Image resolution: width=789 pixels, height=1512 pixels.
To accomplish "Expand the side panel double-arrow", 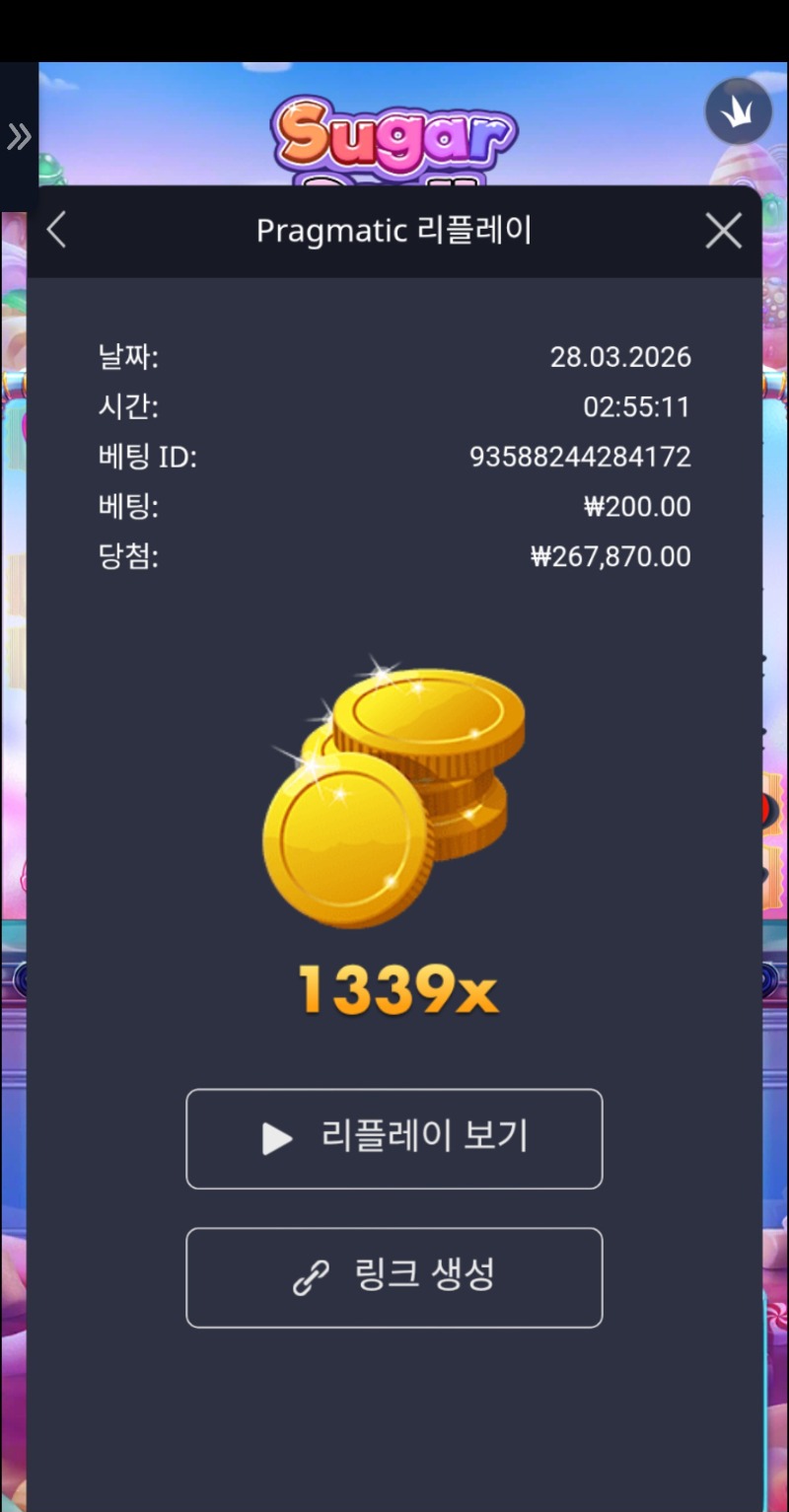I will (19, 137).
